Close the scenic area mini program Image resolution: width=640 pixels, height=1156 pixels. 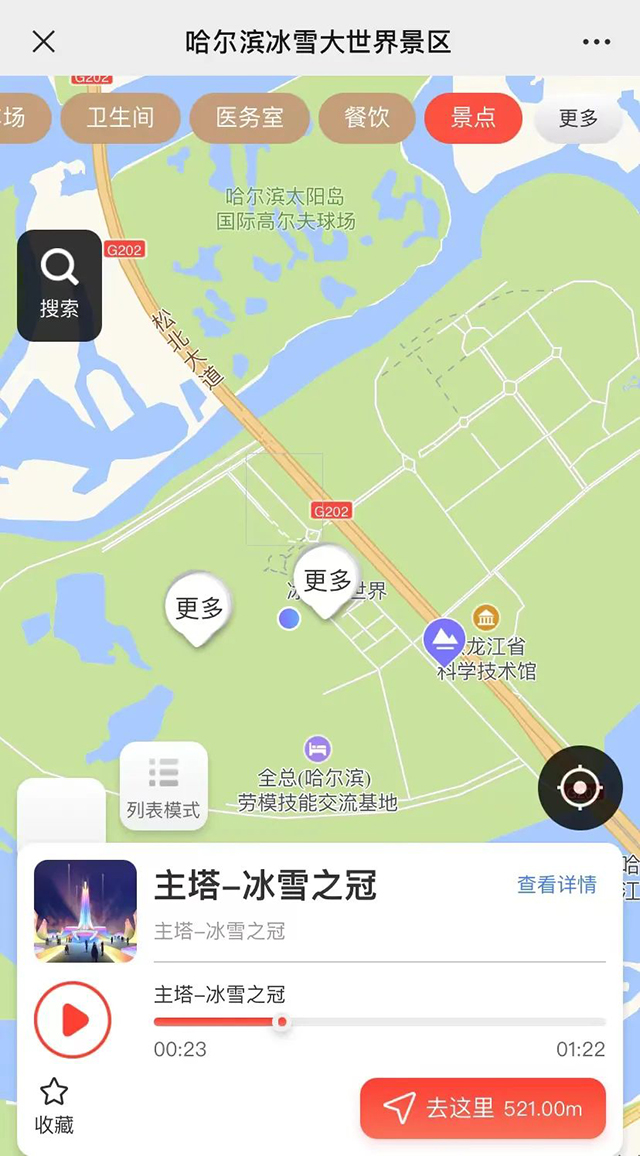[43, 41]
